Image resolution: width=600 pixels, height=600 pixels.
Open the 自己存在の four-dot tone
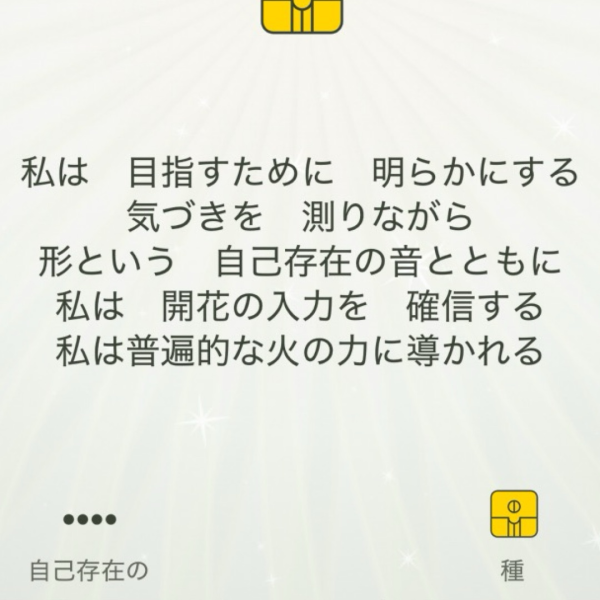[x=90, y=519]
